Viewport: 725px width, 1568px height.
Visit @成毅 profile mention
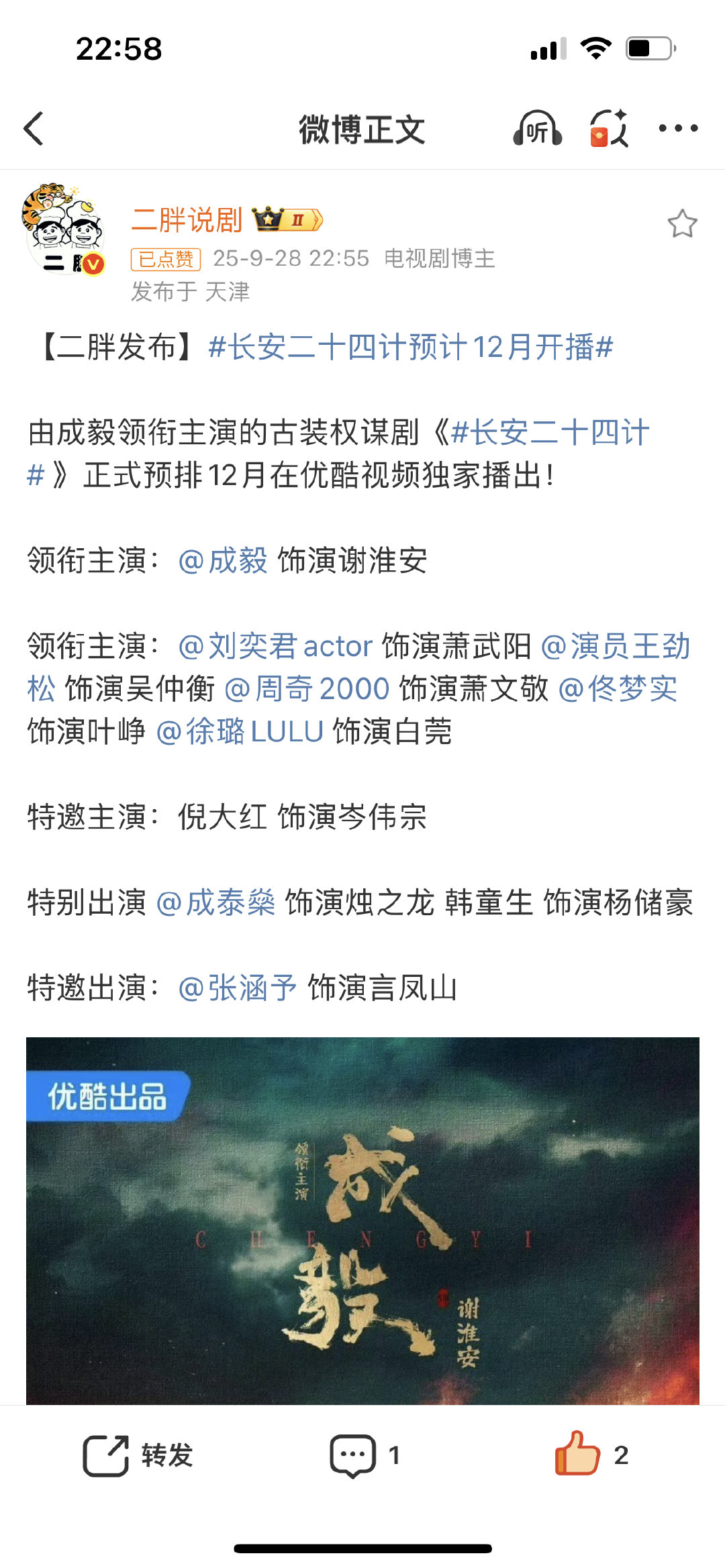(223, 560)
